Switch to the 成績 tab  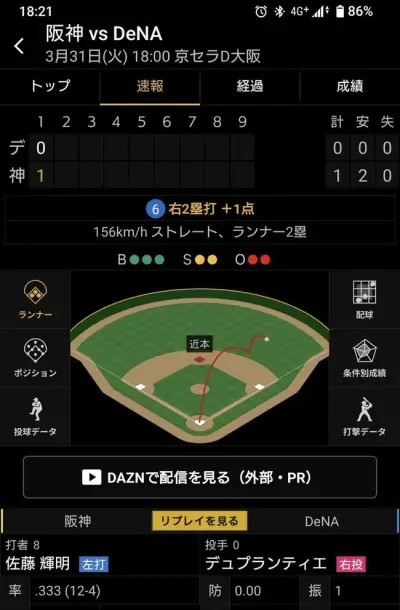pos(350,86)
